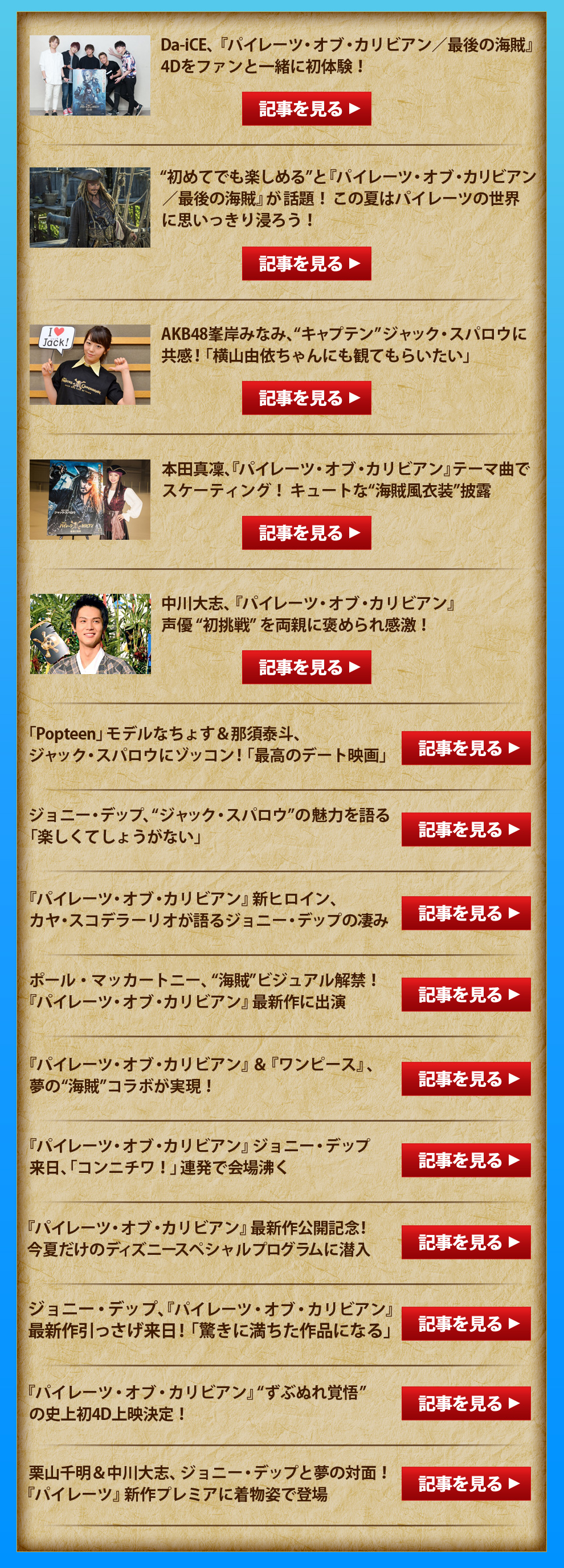View the '驚きに満ちた作品になる' article

pyautogui.click(x=466, y=1323)
